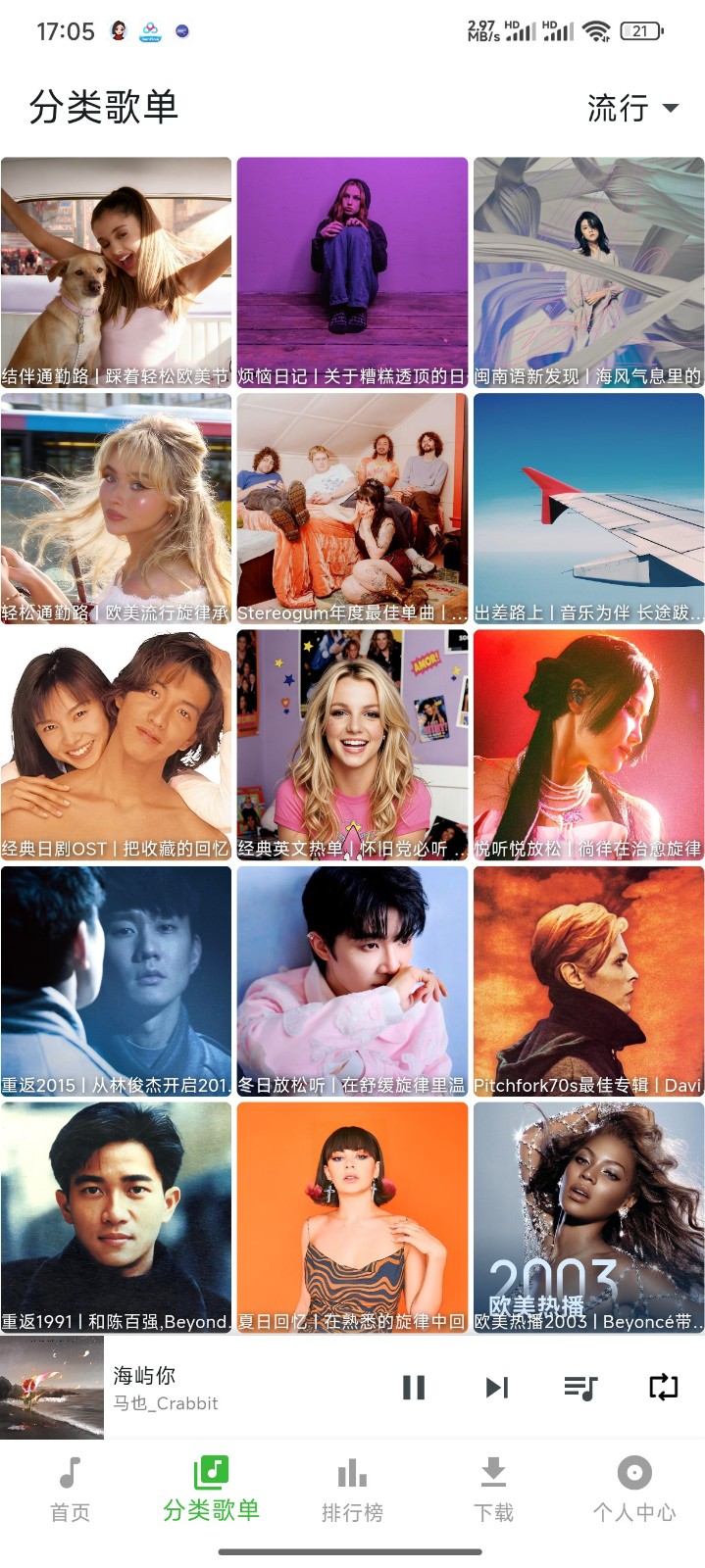Open the Pitchfork70s最佳专辑 playlist
705x1568 pixels.
click(x=588, y=980)
